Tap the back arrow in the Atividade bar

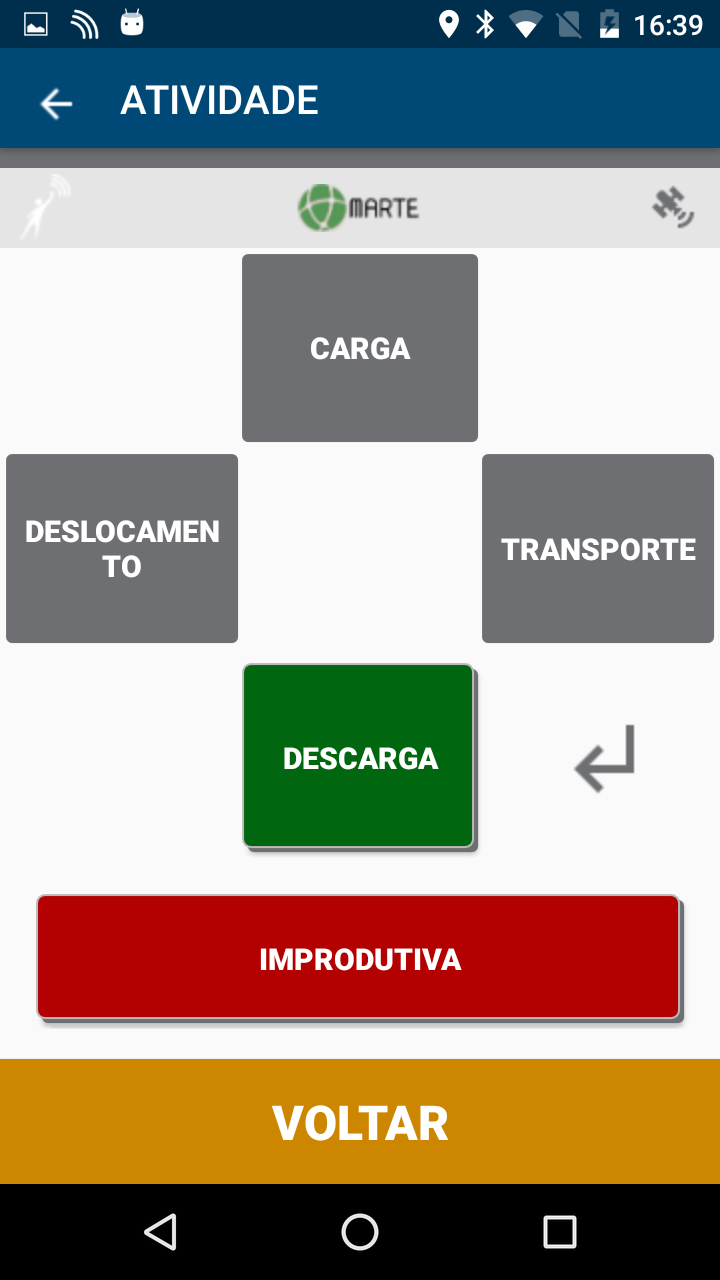[56, 103]
